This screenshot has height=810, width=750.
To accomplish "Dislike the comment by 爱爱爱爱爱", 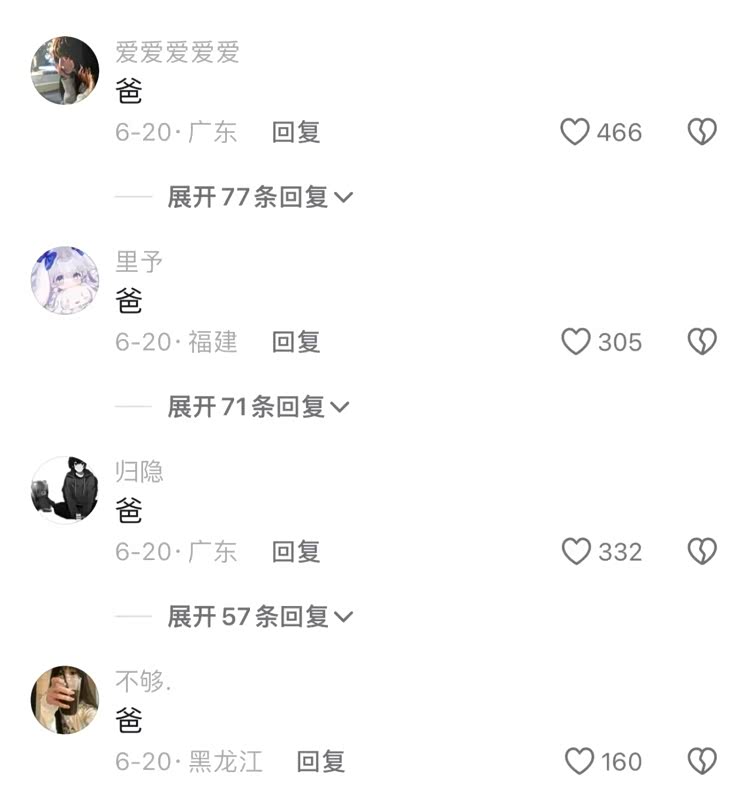I will [702, 132].
